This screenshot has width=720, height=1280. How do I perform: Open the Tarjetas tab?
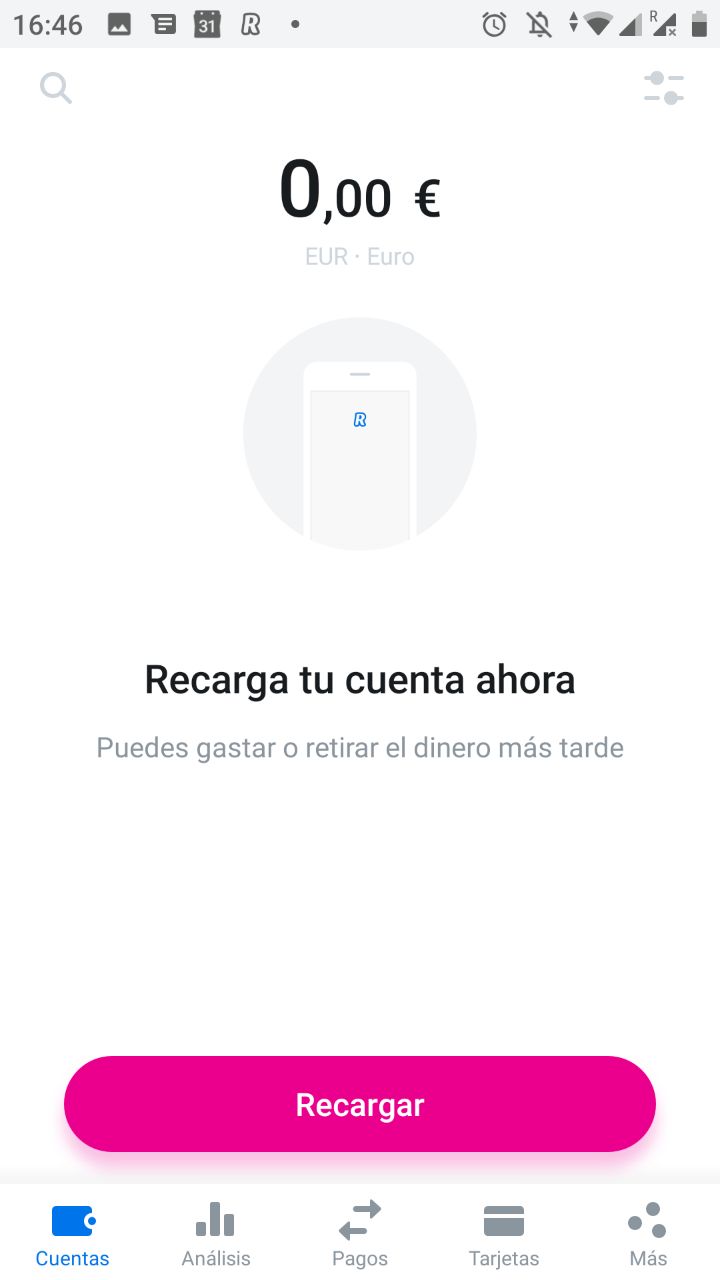(504, 1234)
